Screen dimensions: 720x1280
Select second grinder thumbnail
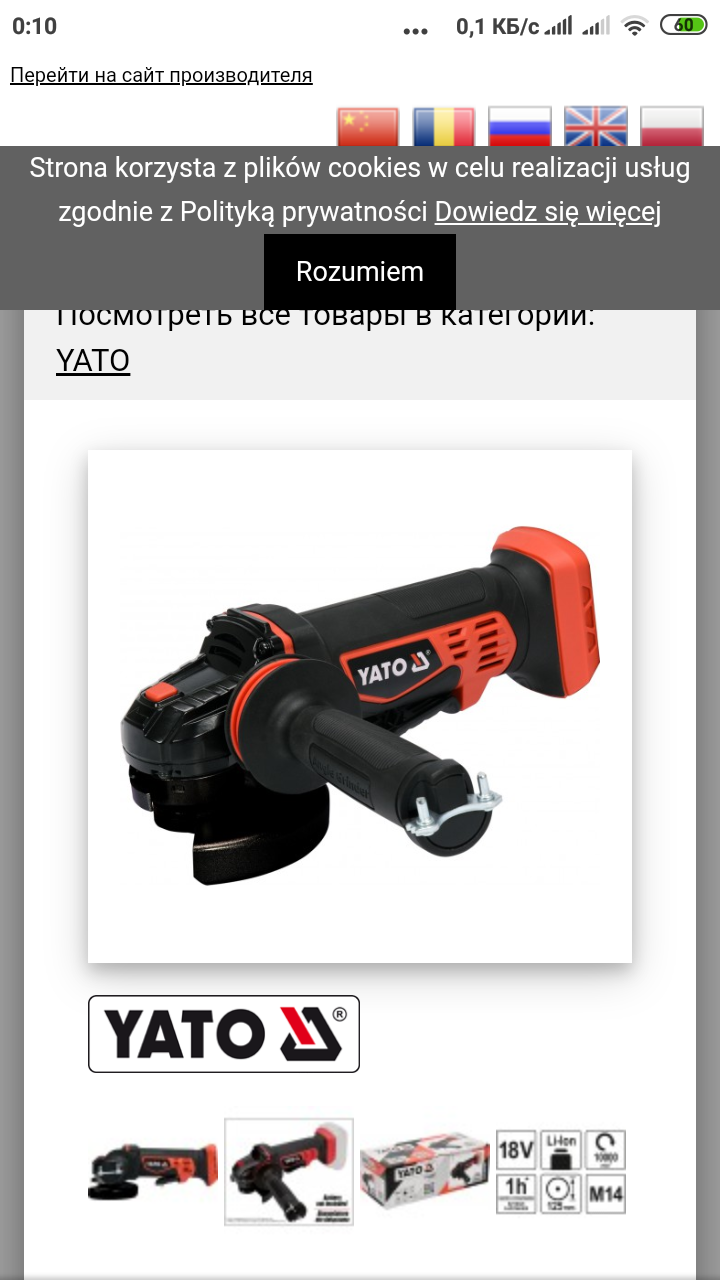tap(289, 1171)
